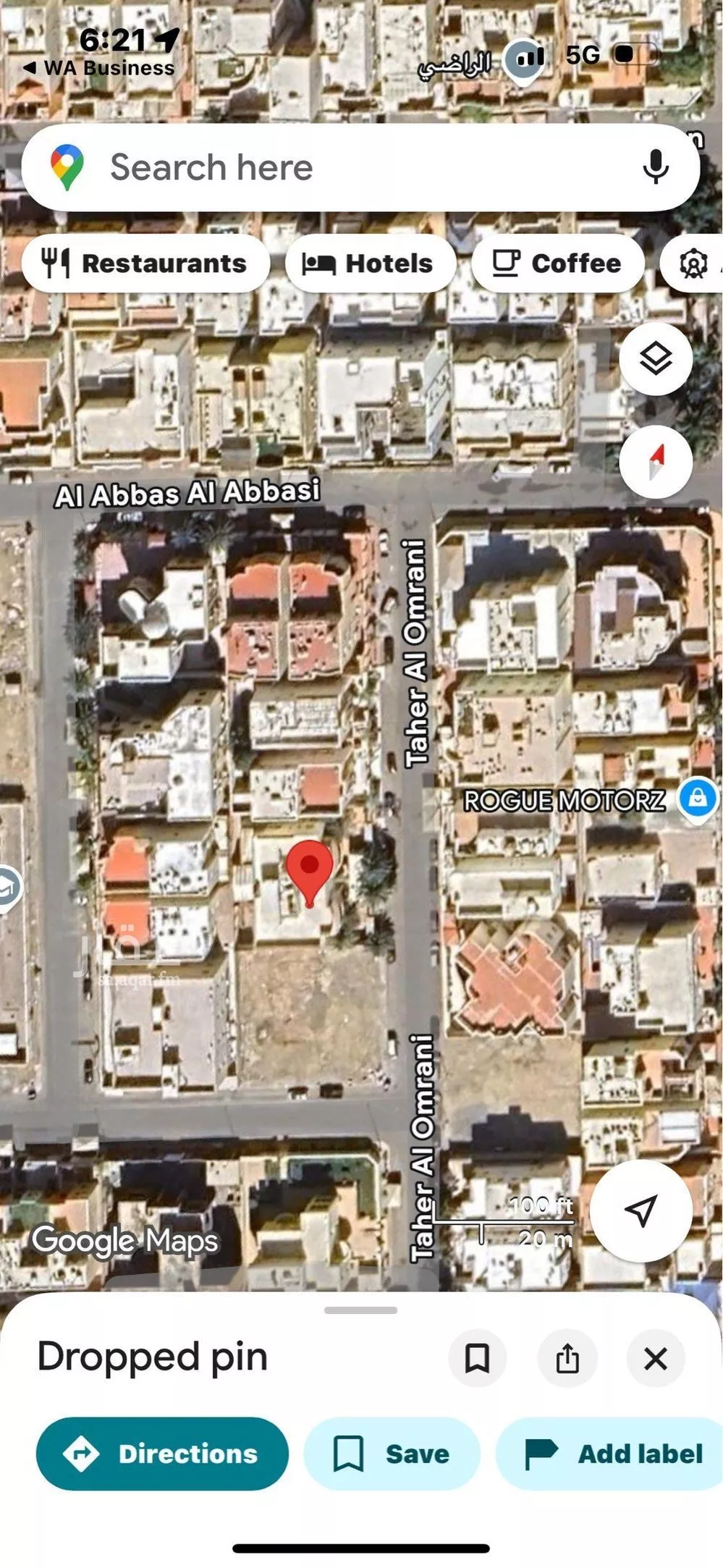
Task: Get Directions to the dropped pin
Action: [162, 1454]
